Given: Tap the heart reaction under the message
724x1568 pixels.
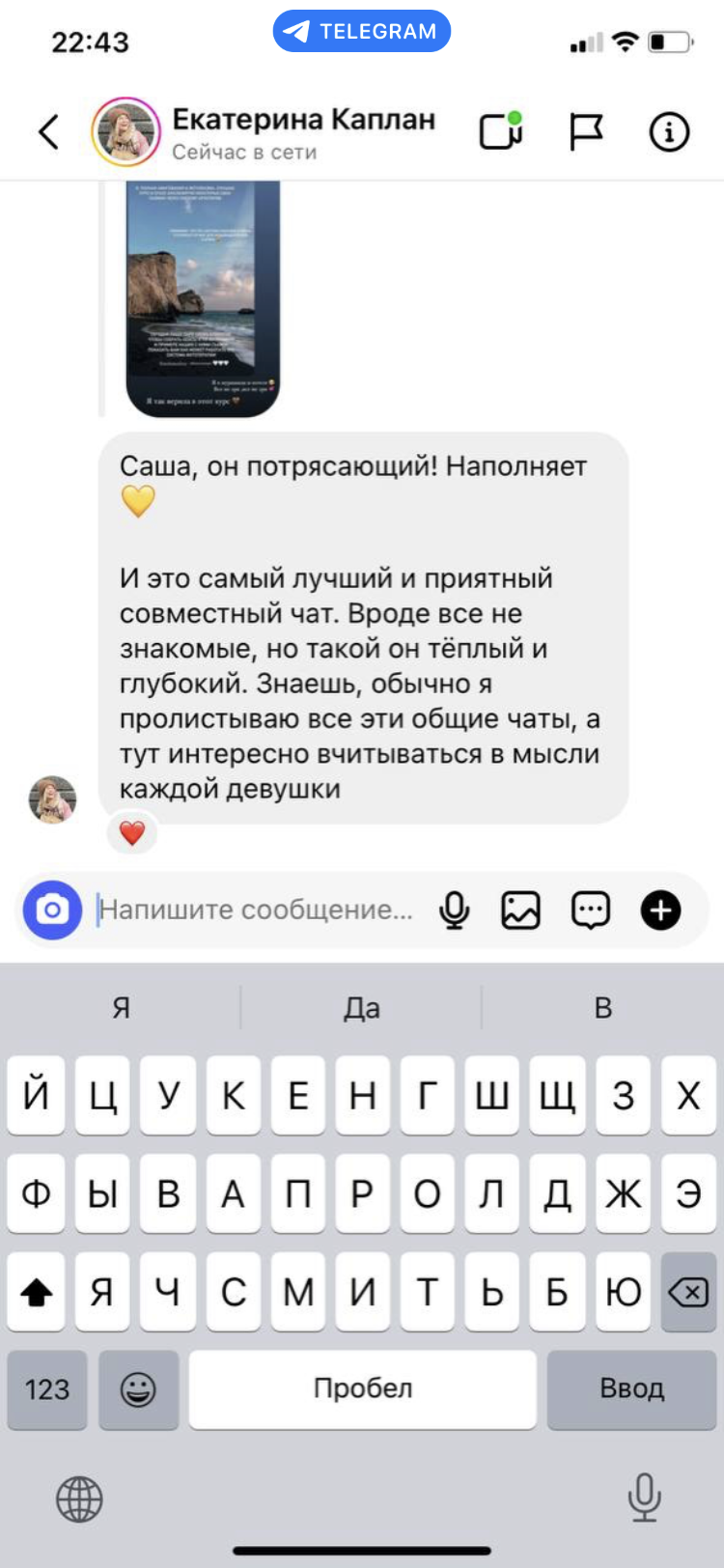Looking at the screenshot, I should click(132, 832).
